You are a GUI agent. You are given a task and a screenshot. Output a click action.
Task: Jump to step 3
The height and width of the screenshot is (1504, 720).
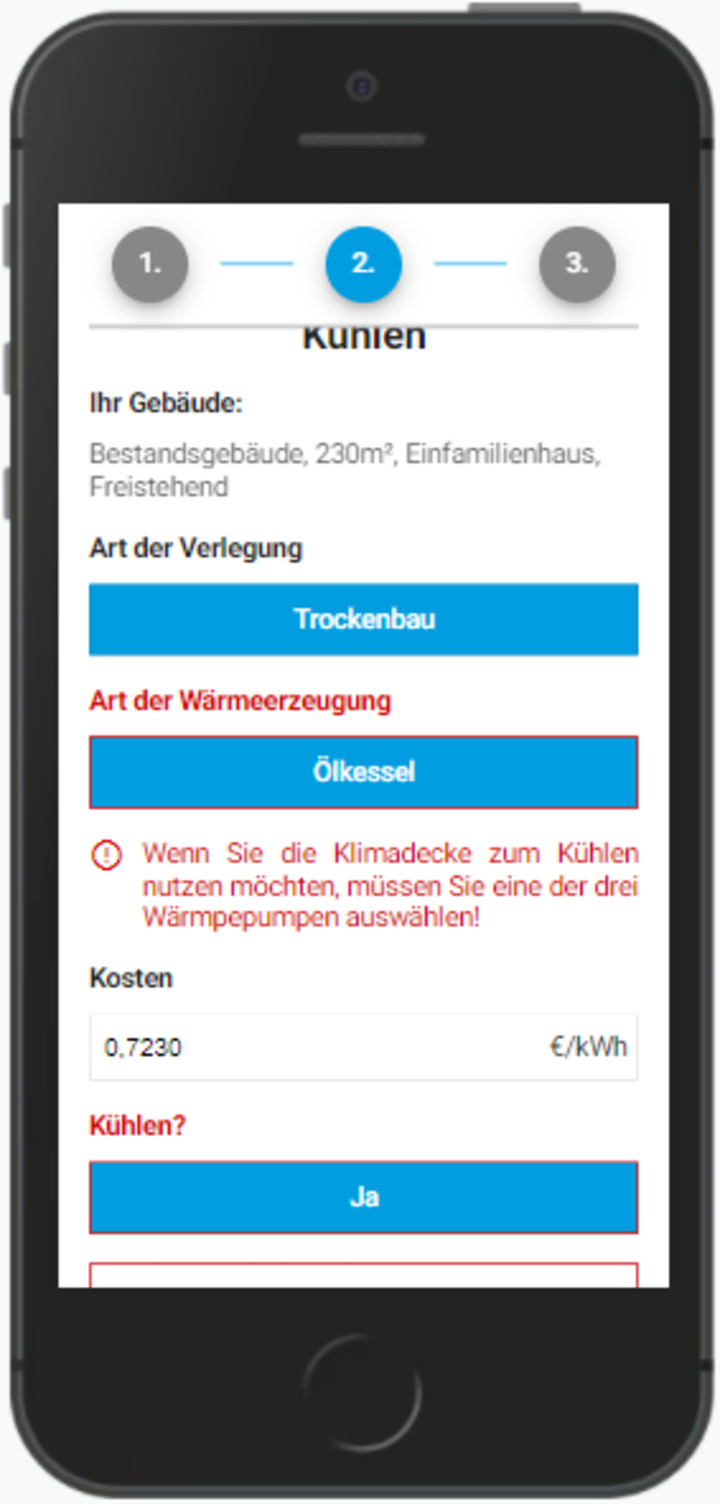tap(577, 265)
